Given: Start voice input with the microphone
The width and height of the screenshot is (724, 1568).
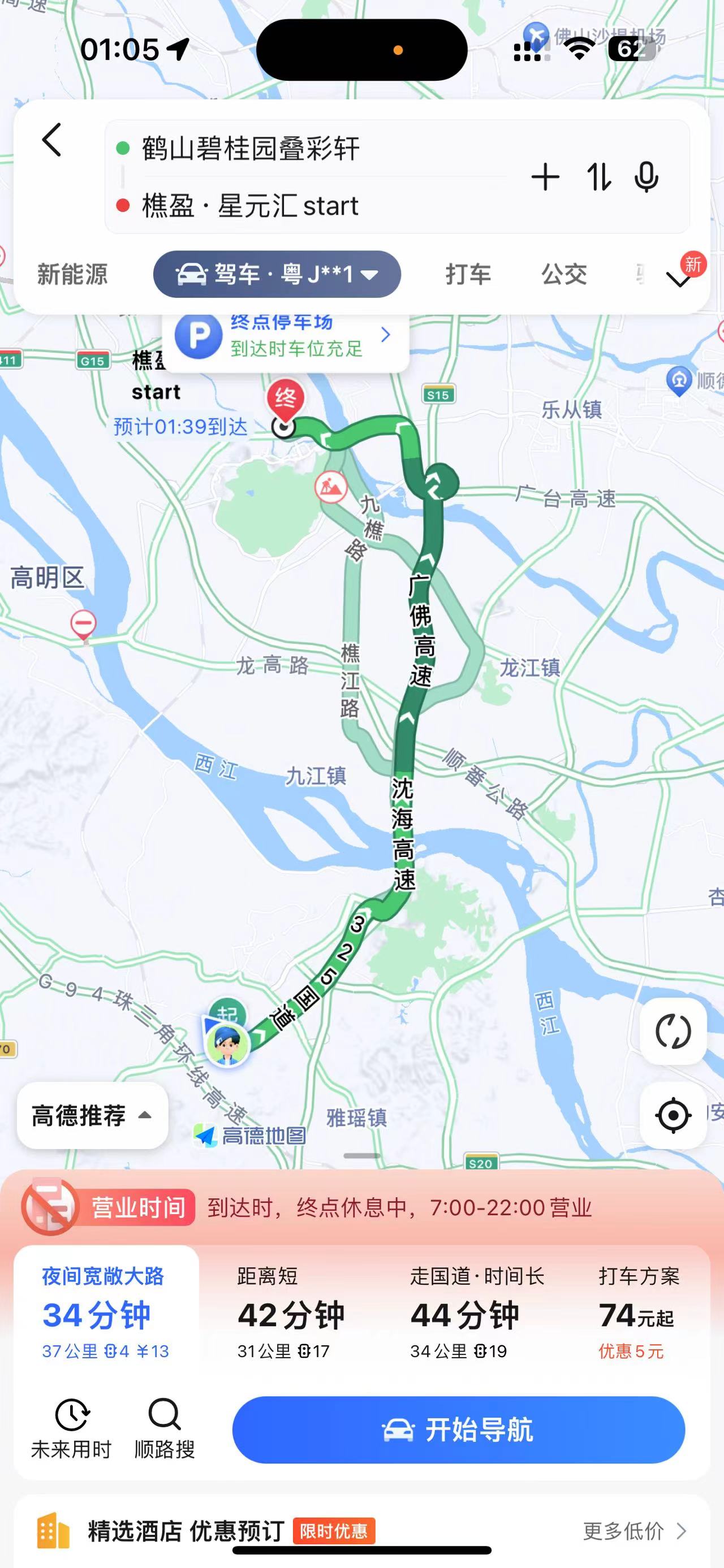Looking at the screenshot, I should [x=646, y=177].
